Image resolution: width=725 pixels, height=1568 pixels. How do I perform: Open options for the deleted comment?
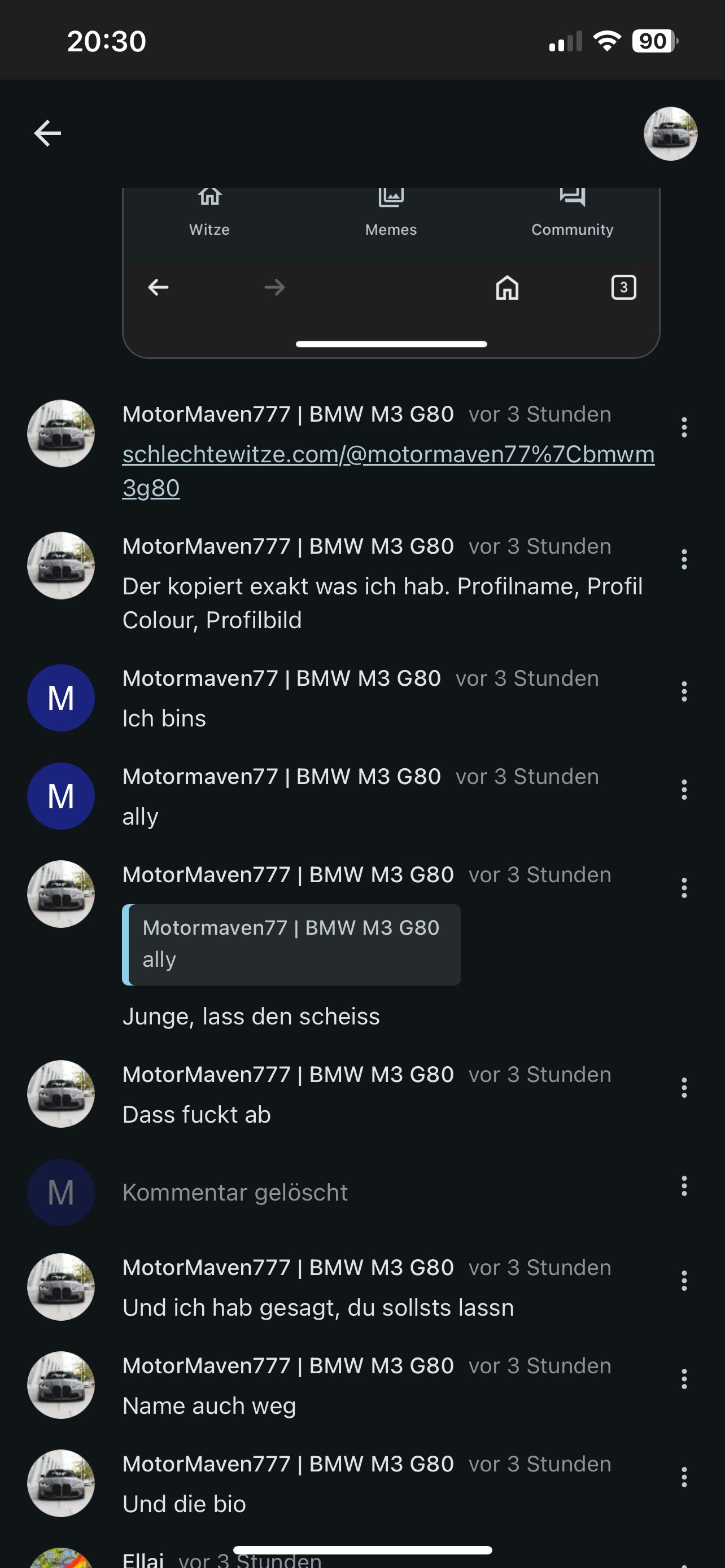684,1186
